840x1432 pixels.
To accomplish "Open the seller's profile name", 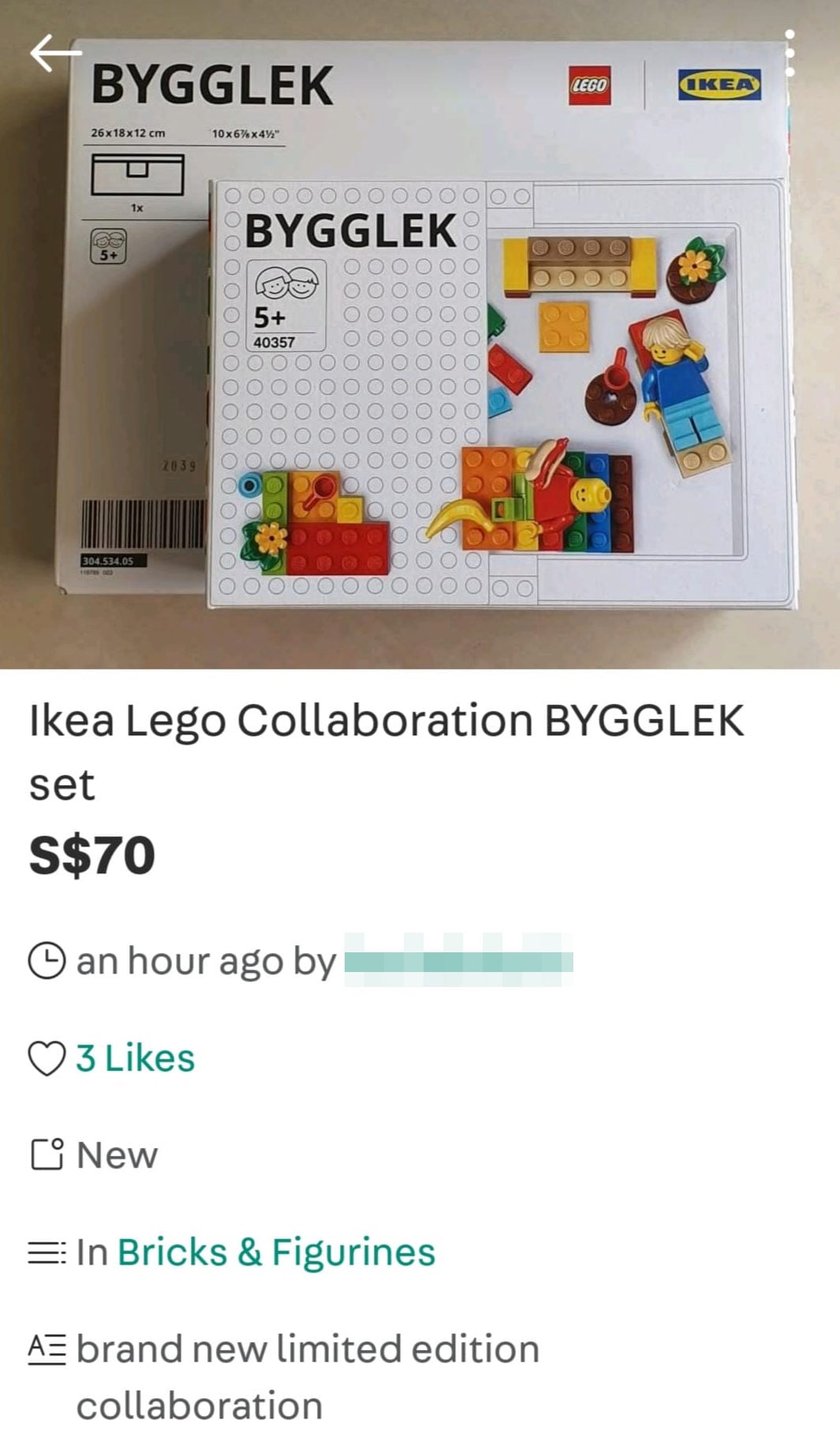I will pos(458,960).
